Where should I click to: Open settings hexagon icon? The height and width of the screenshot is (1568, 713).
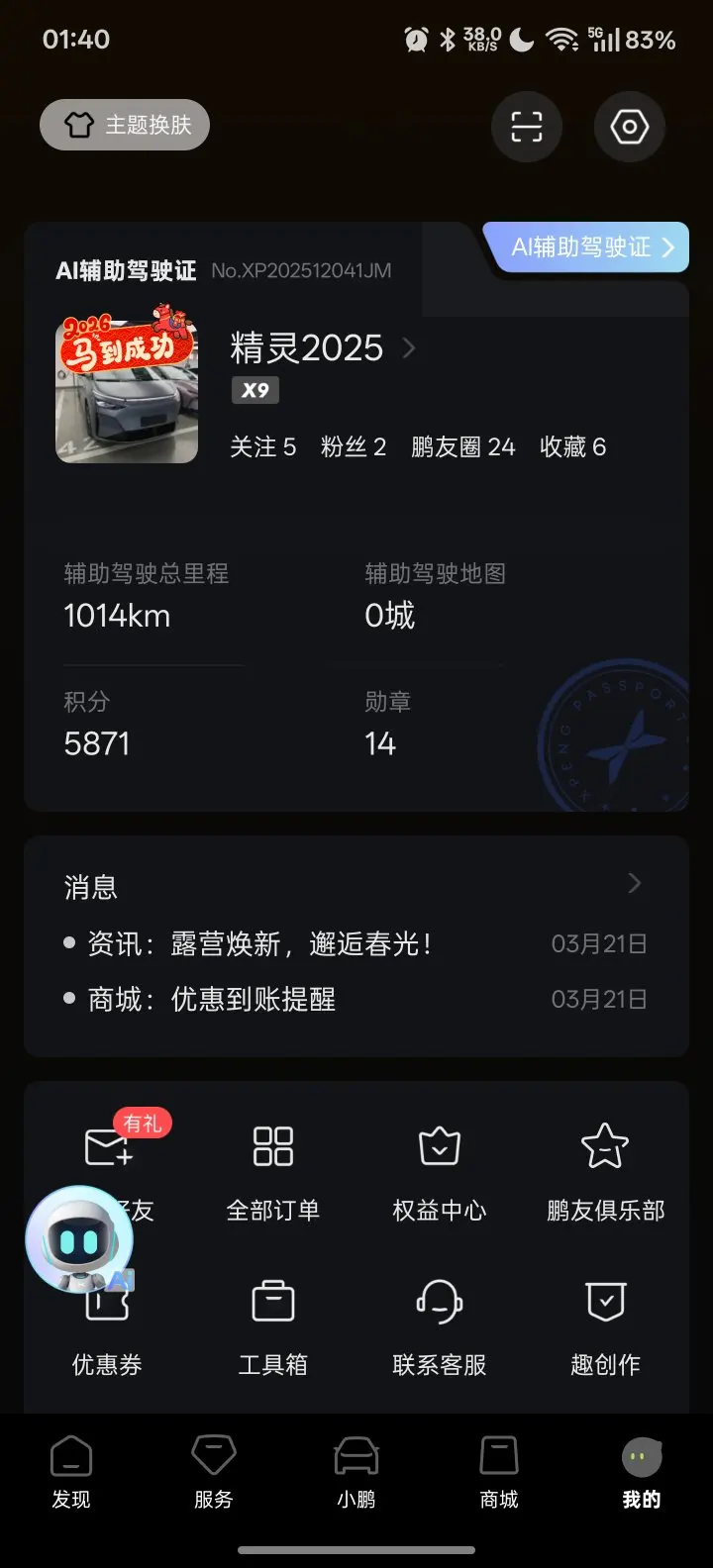point(630,127)
